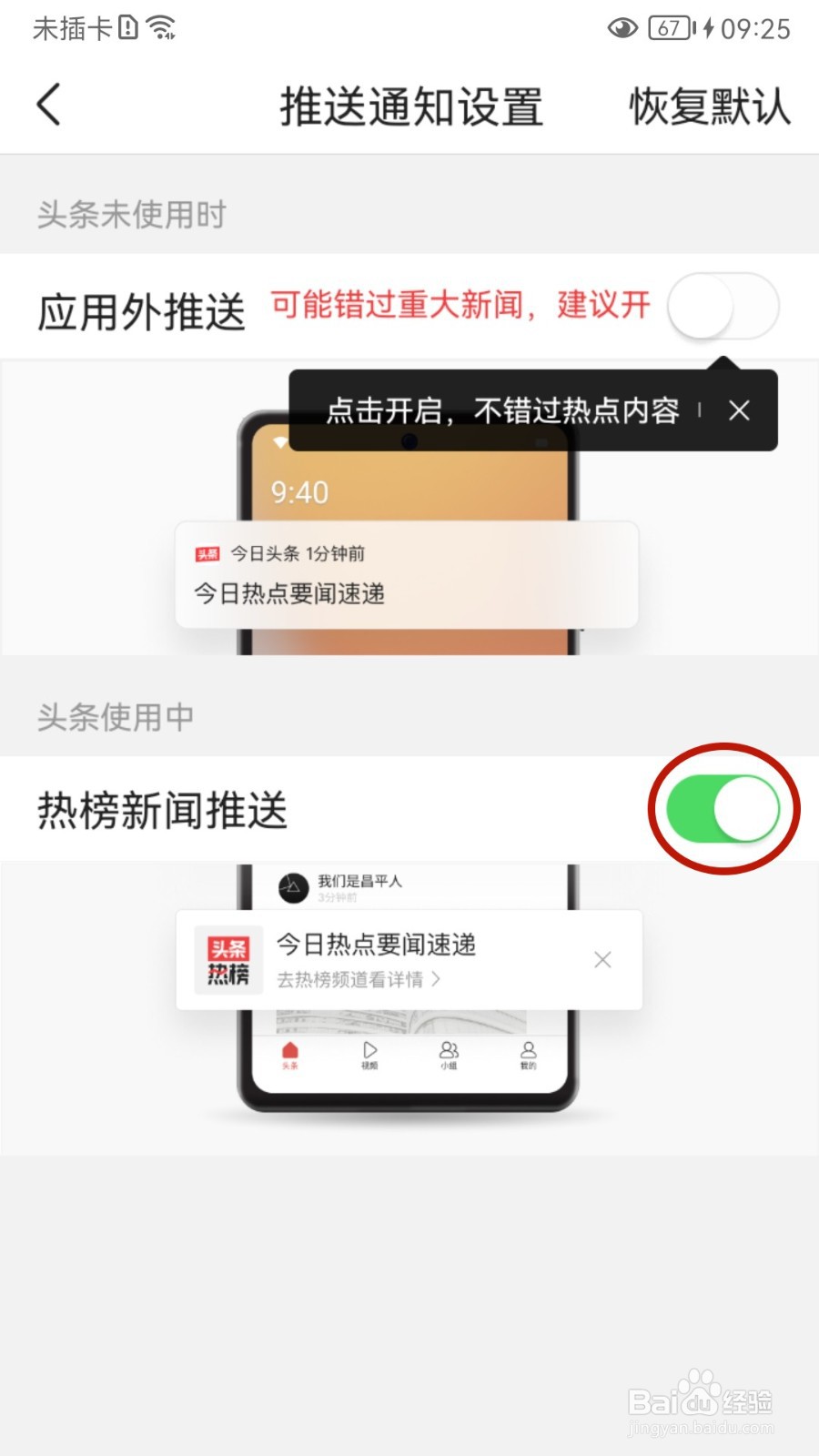Screen dimensions: 819x1456
Task: Tap the 我的 profile icon
Action: pyautogui.click(x=528, y=1052)
